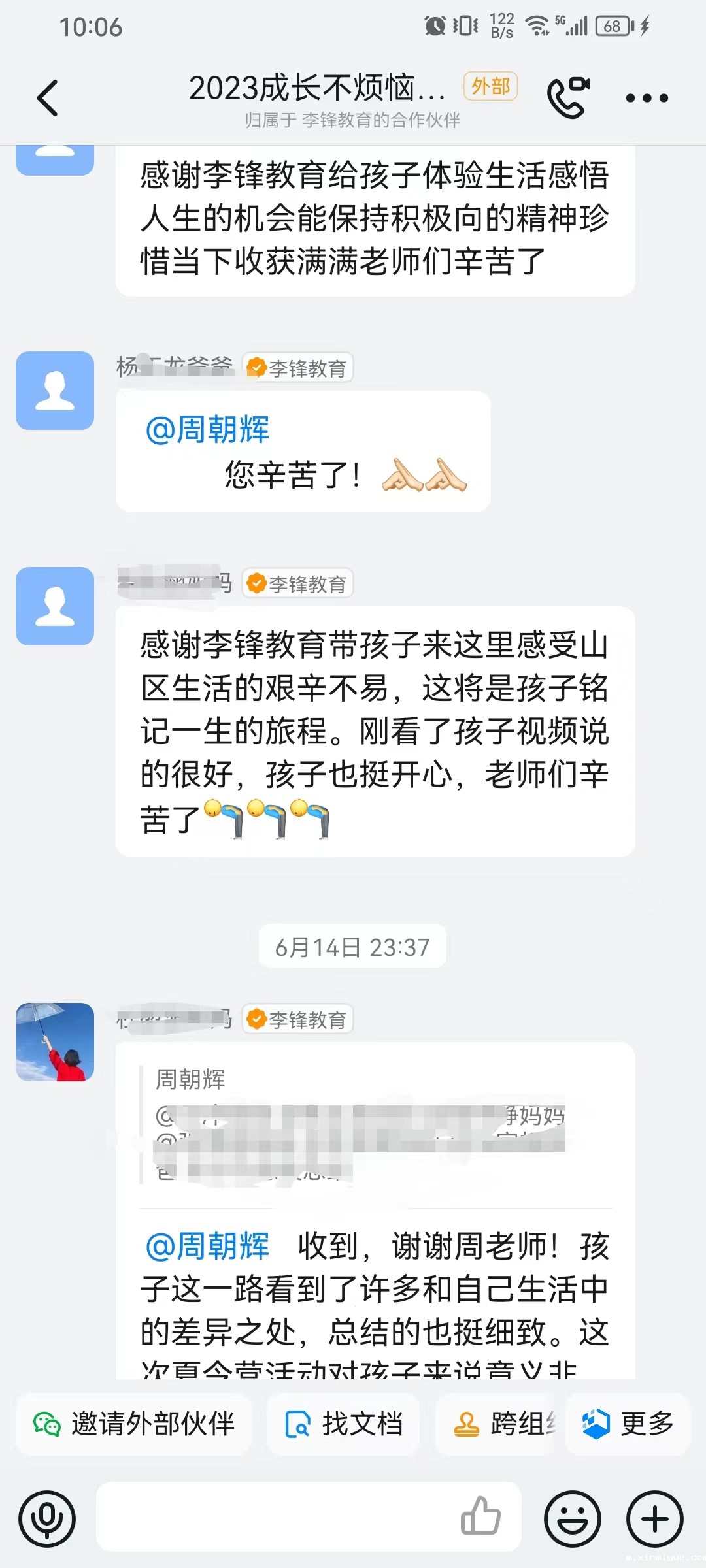
Task: Tap the 6月14日 23:37 timestamp
Action: tap(352, 947)
